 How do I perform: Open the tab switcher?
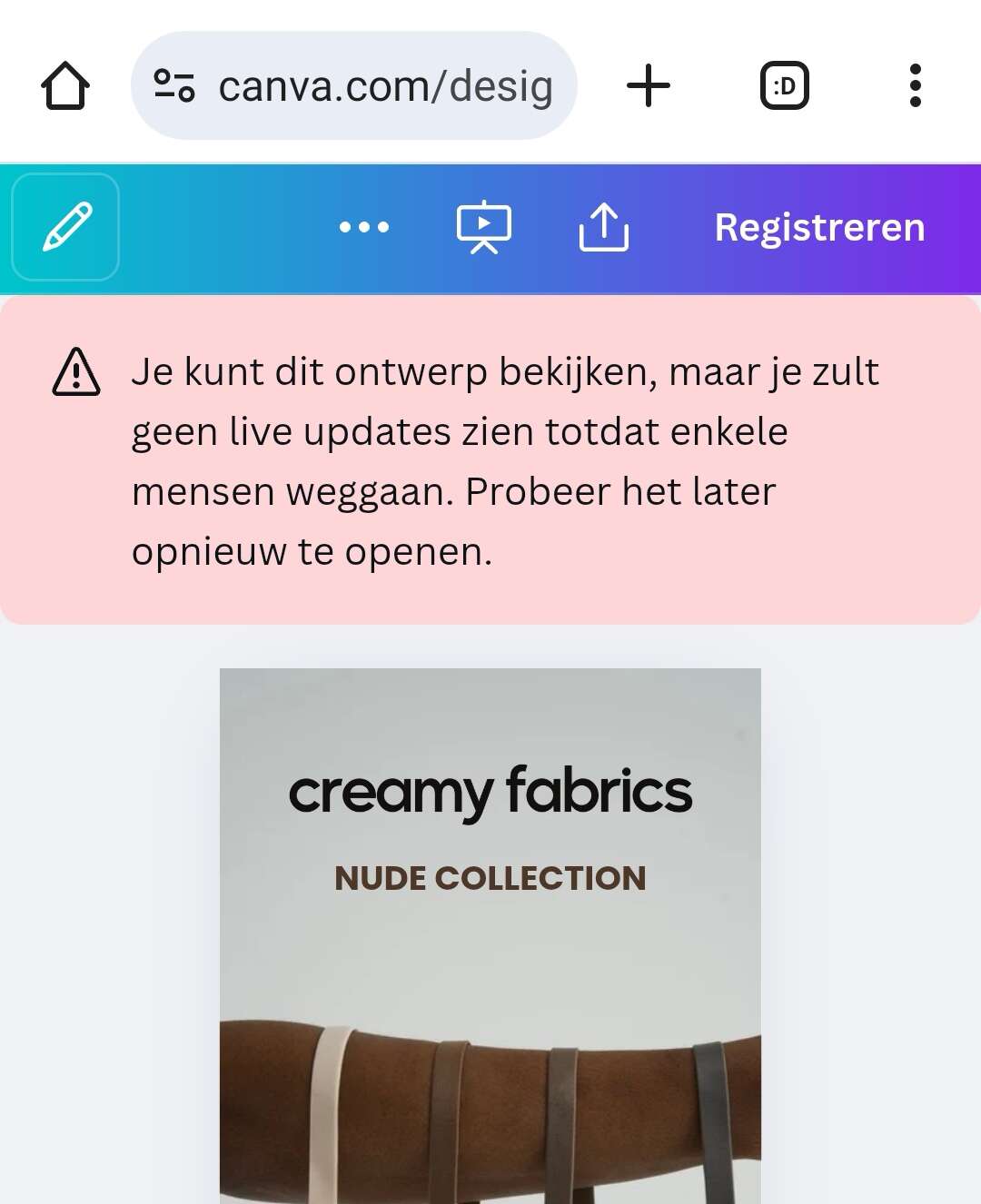point(784,86)
